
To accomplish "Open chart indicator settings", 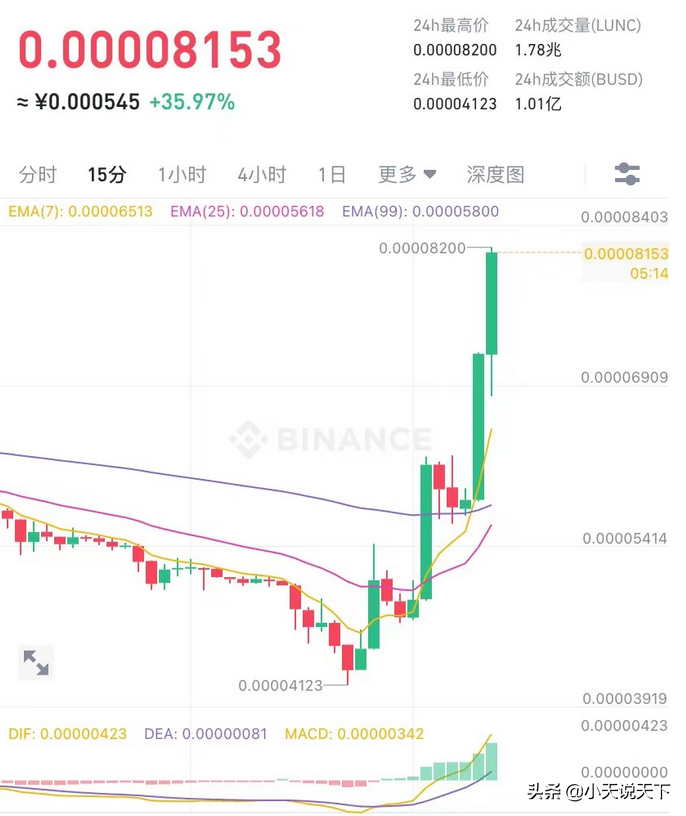I will click(627, 175).
